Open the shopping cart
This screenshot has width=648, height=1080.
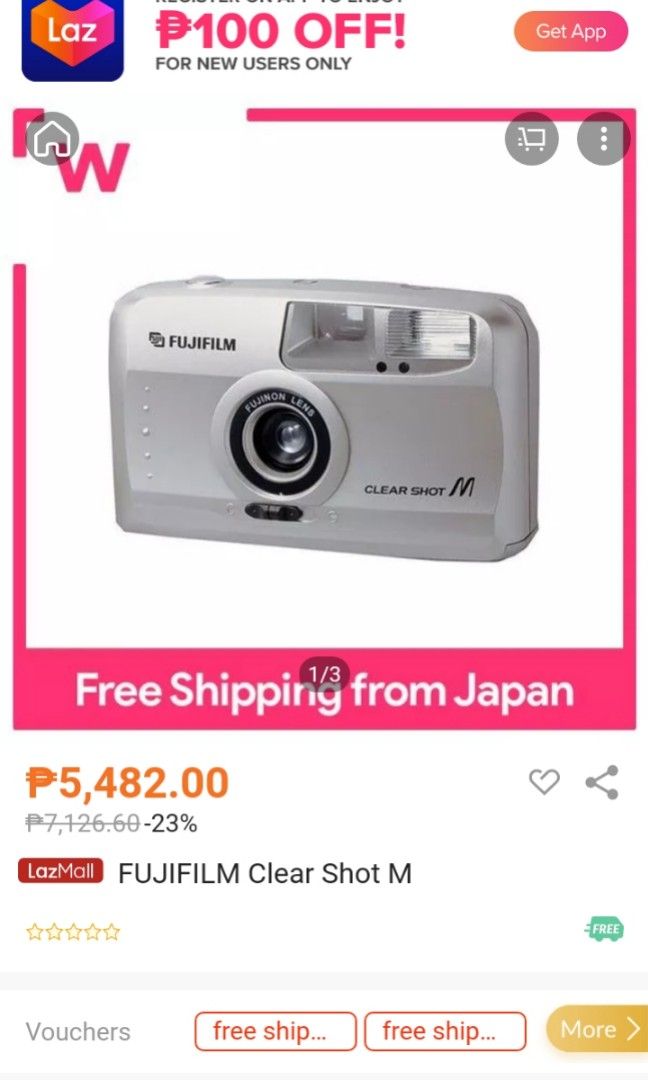531,139
